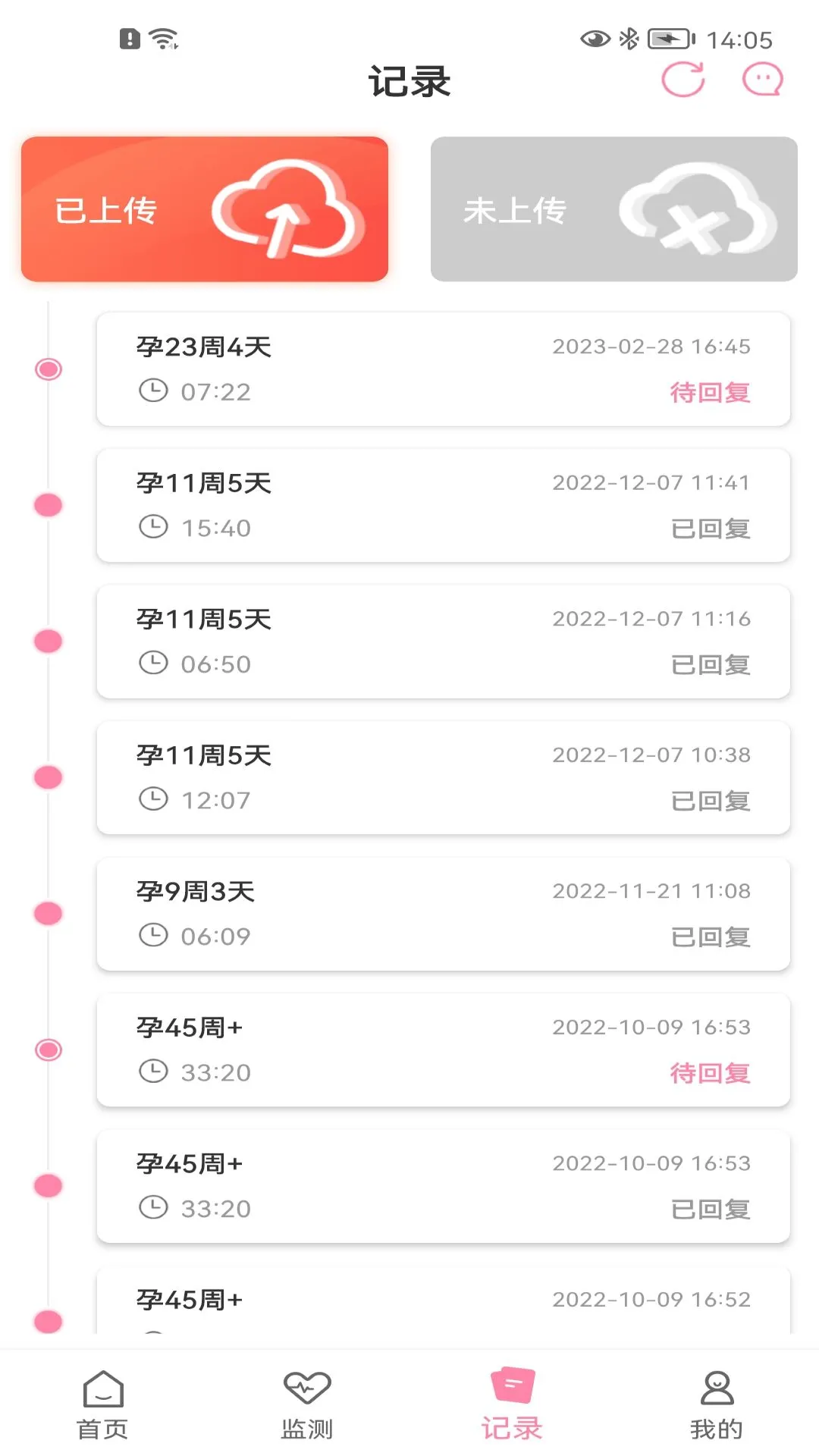Select the filled timeline dot for 孕11周5天
This screenshot has height=1456, width=819.
tap(49, 504)
